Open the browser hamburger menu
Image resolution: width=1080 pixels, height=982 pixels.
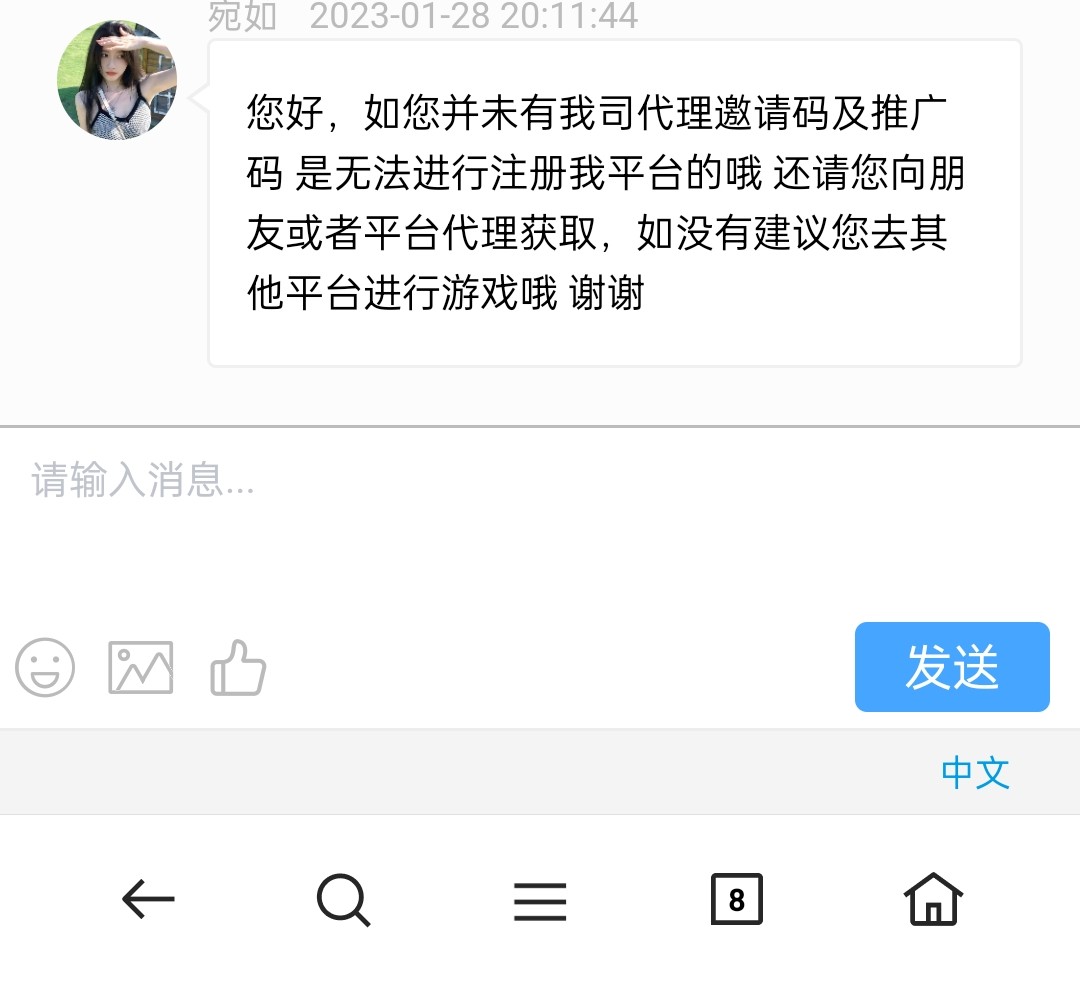click(540, 900)
